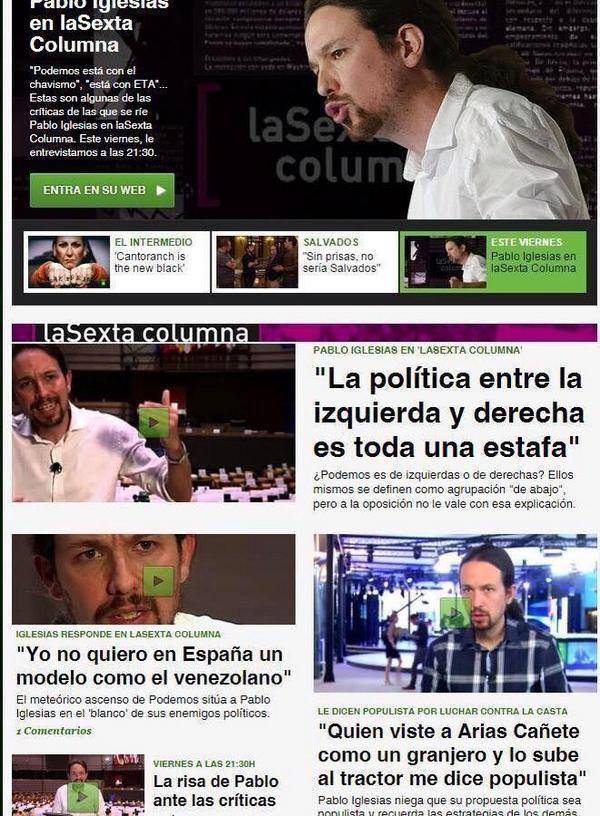Screen dimensions: 600x816
Task: Open 'La risa de Pablo ante las críticas' article
Action: pyautogui.click(x=216, y=790)
